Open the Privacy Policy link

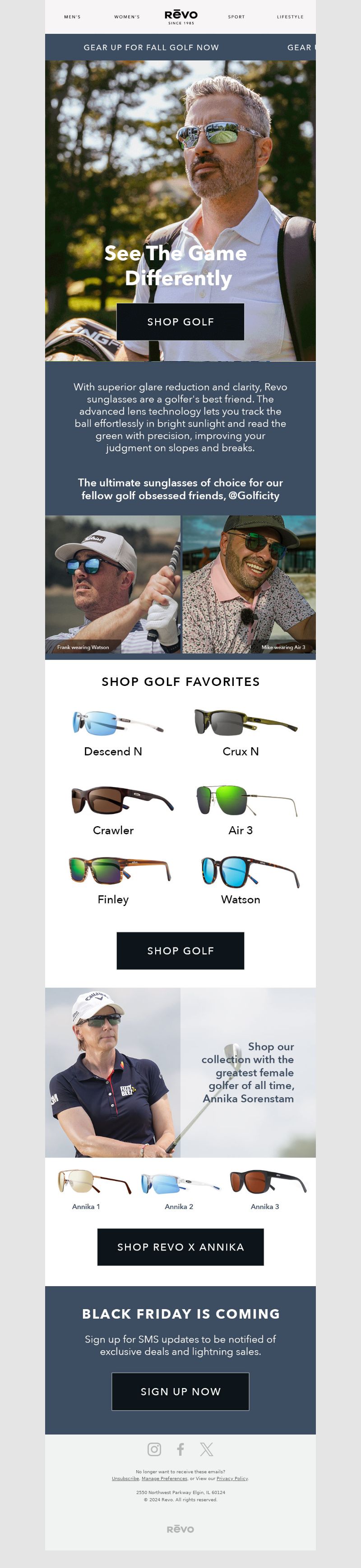(232, 1478)
